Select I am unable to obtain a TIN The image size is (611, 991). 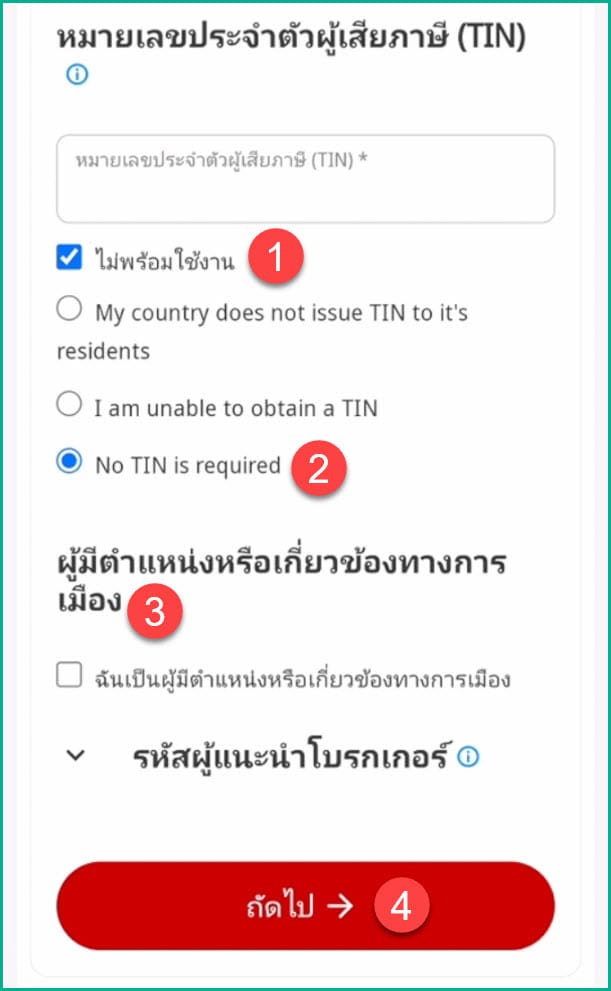coord(70,404)
